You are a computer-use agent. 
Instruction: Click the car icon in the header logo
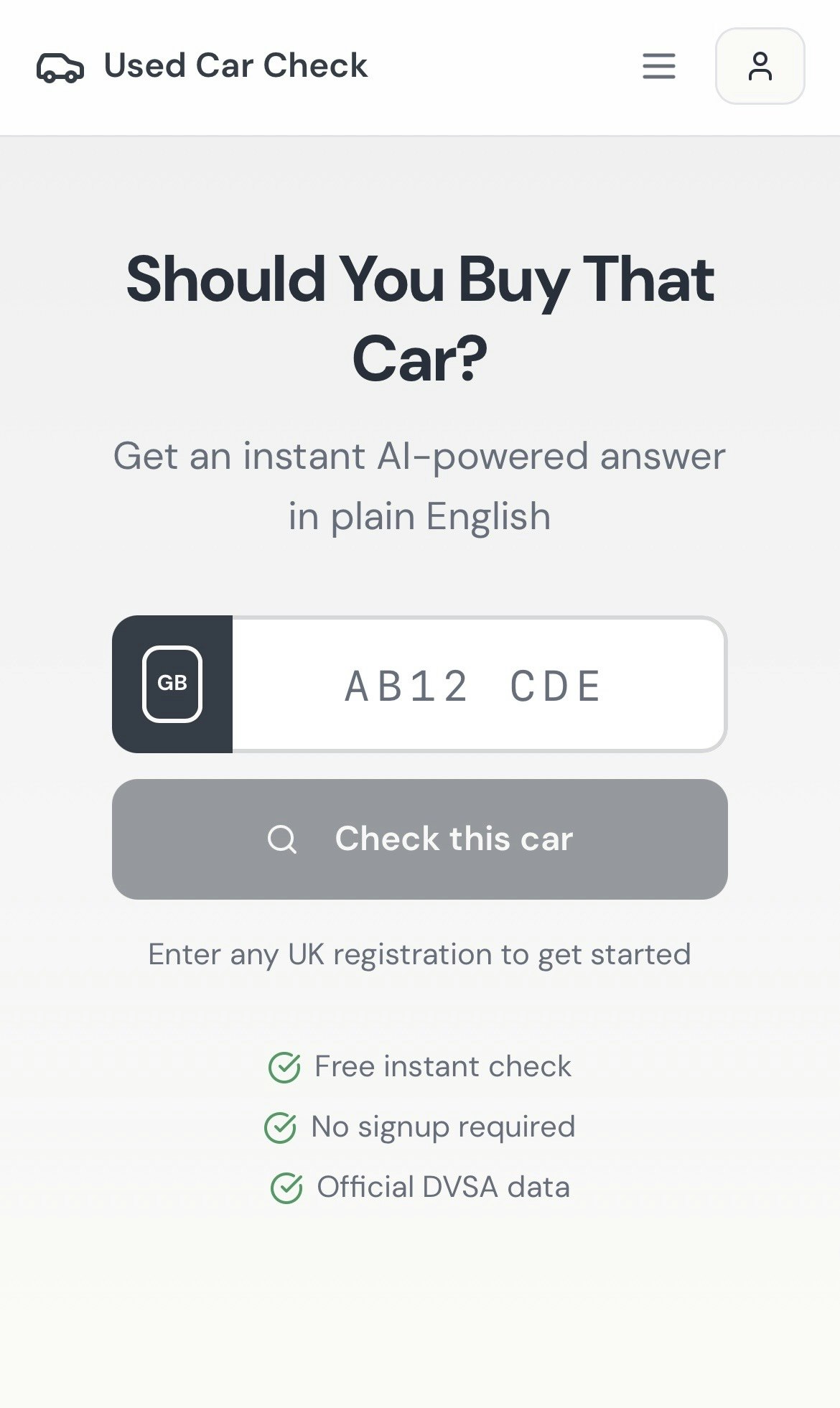coord(61,67)
